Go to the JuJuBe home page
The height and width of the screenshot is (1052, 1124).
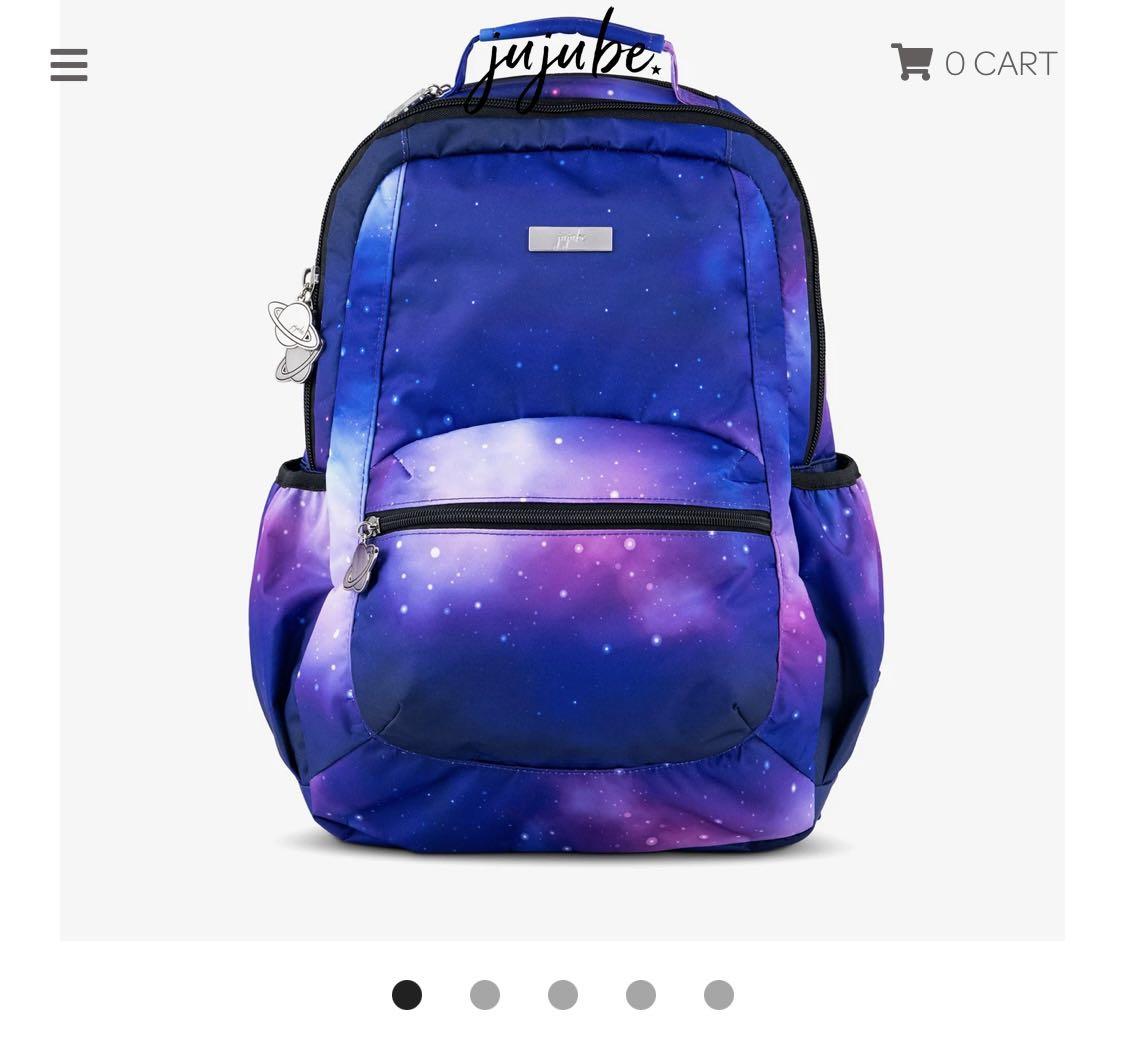tap(565, 60)
